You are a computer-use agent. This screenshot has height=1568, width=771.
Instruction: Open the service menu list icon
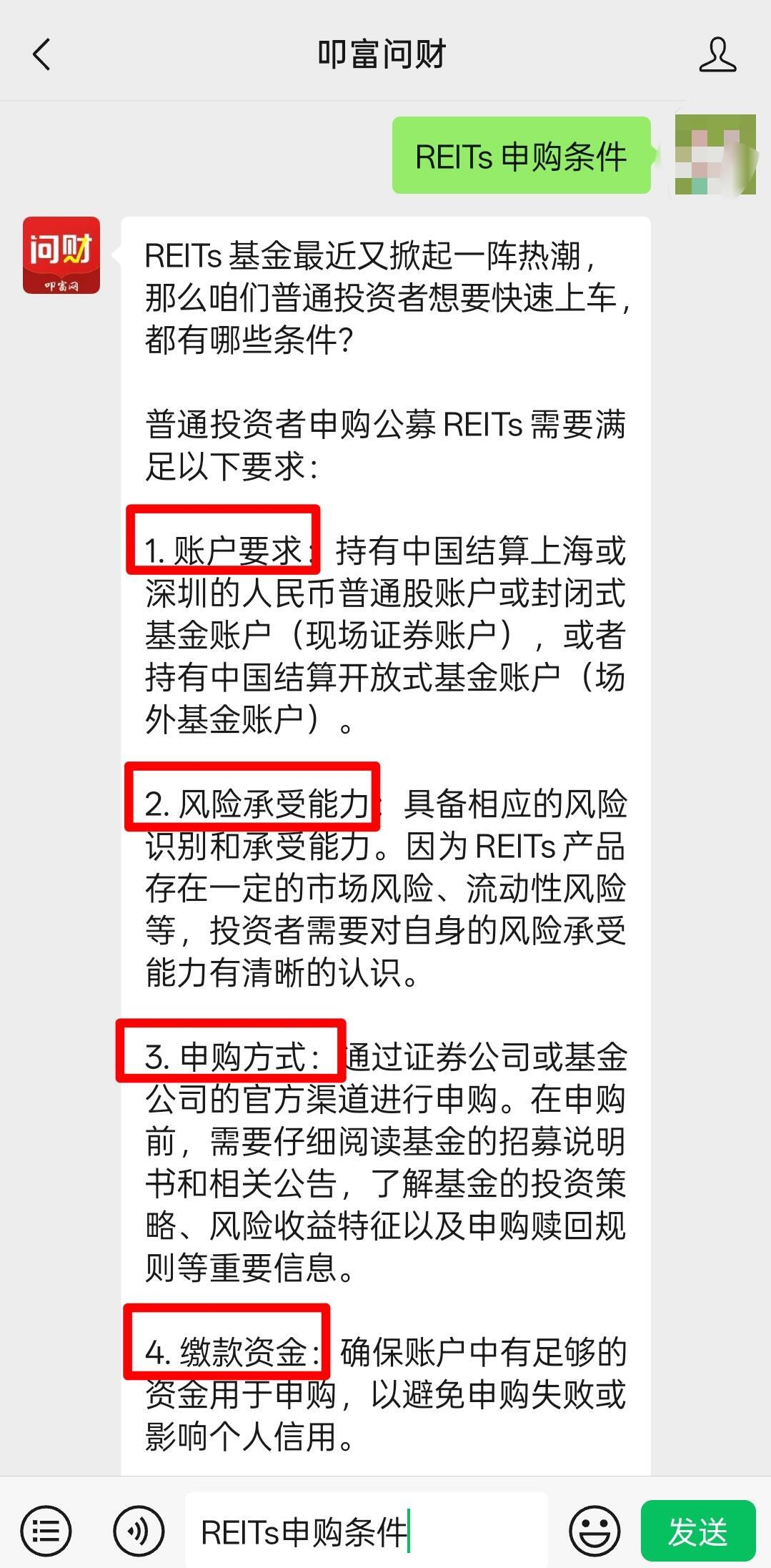(x=46, y=1530)
